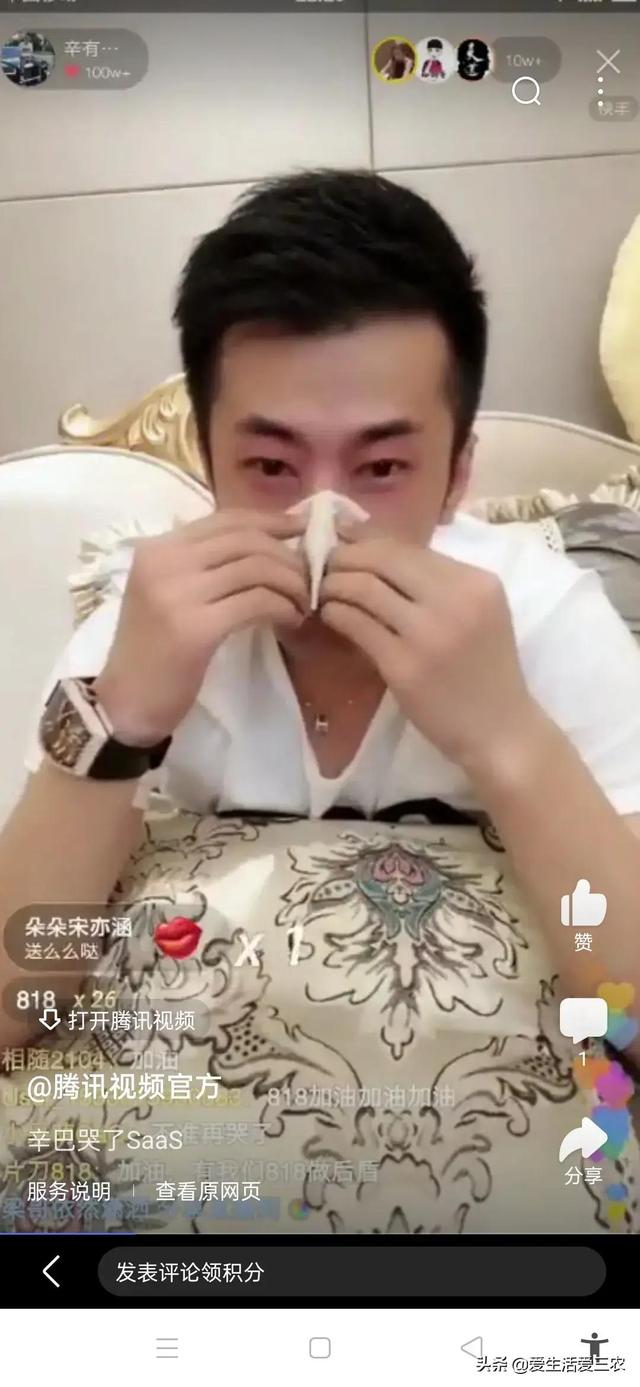Viewport: 640px width, 1387px height.
Task: Open the @腾讯视频官方 account page
Action: [x=123, y=1087]
